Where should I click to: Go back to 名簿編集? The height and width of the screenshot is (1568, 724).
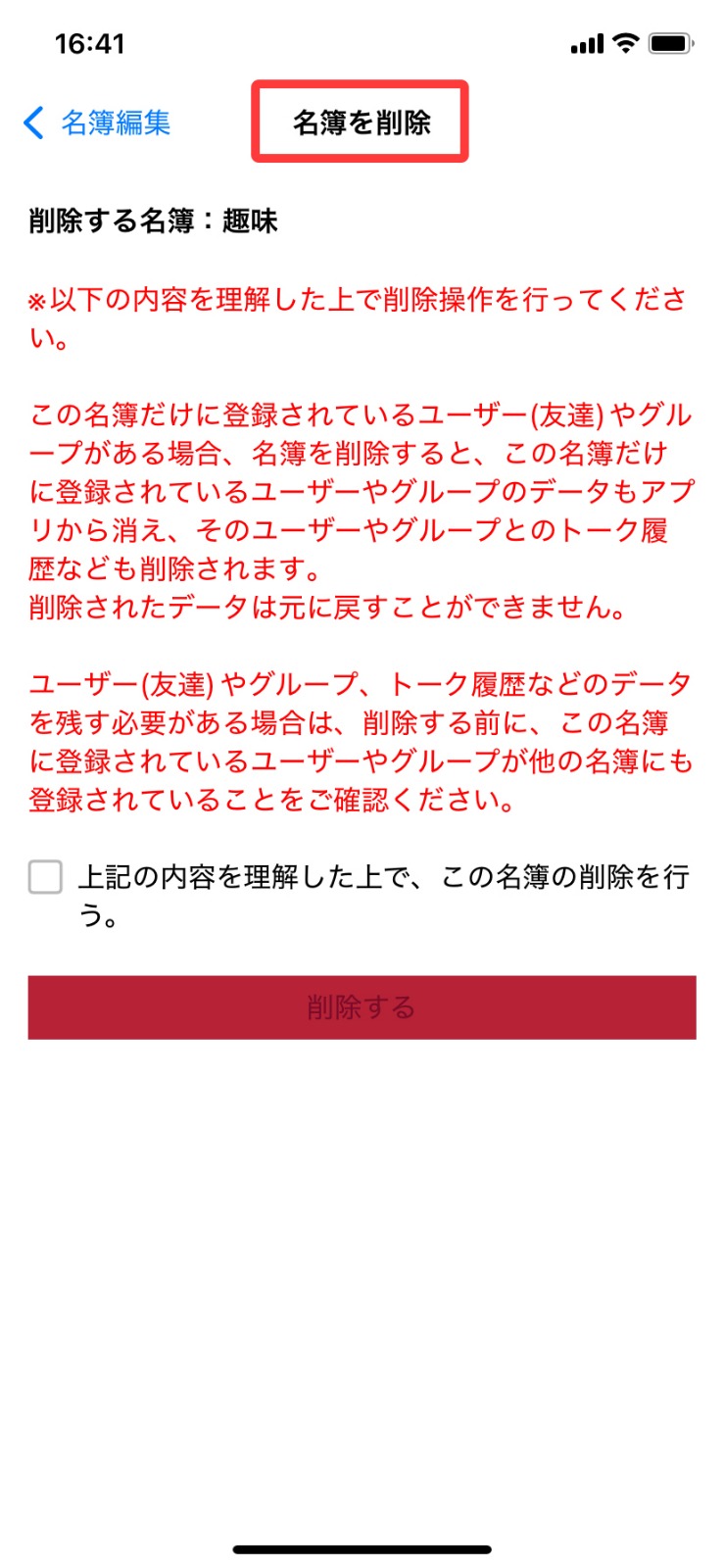pos(97,122)
